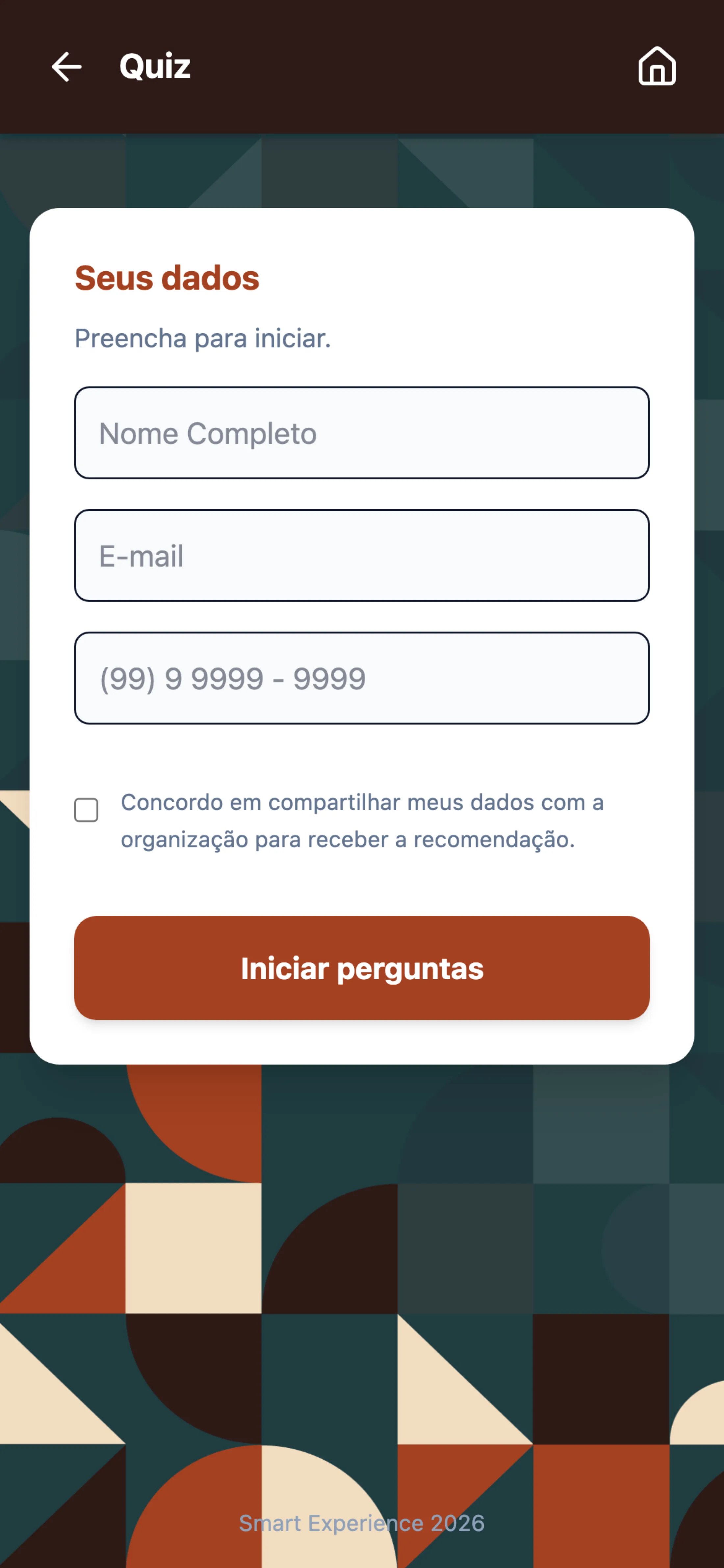Focus the Nome Completo input field
The image size is (724, 1568).
[361, 433]
